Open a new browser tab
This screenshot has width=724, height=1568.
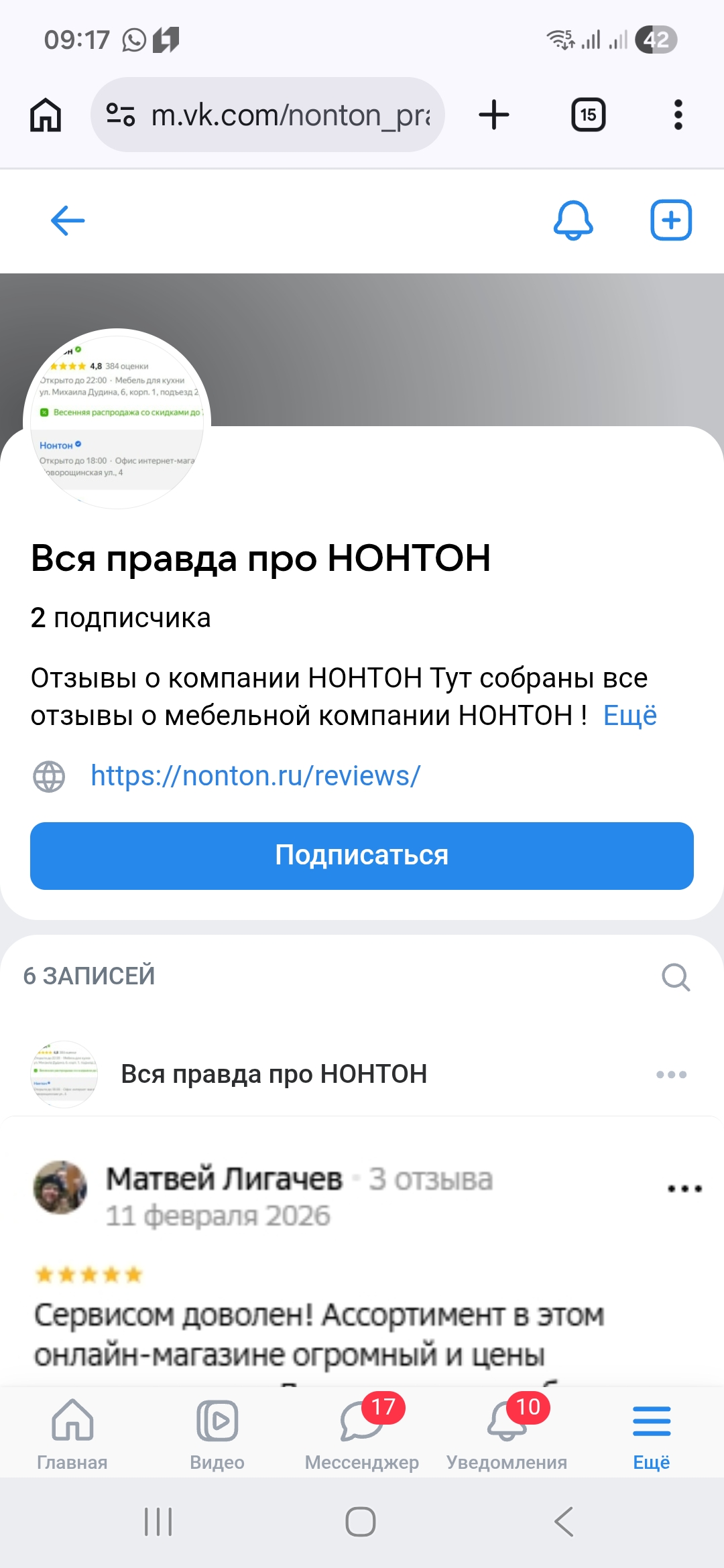point(494,115)
